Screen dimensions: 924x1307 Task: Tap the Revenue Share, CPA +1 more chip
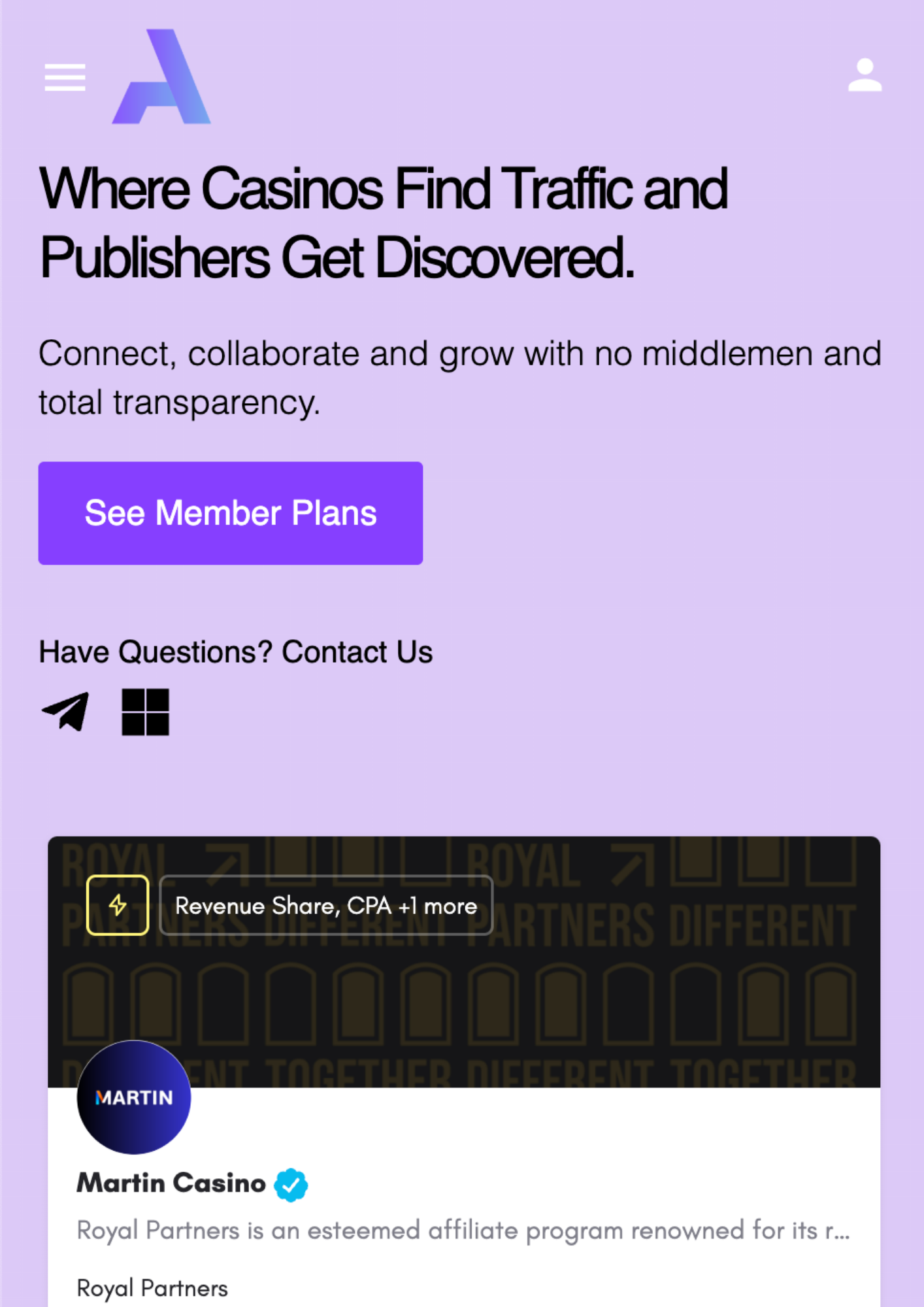pyautogui.click(x=325, y=905)
